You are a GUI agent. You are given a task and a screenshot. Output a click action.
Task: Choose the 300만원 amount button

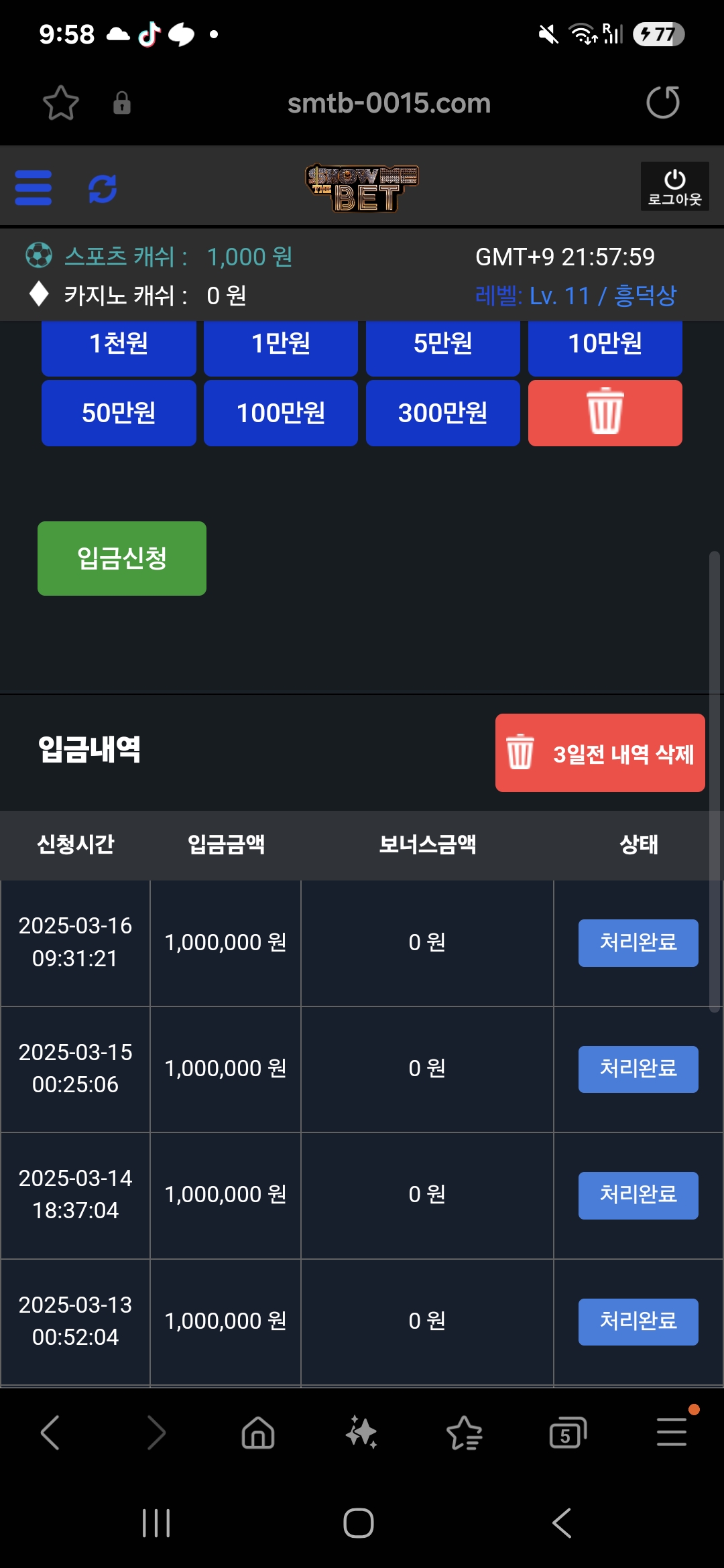pyautogui.click(x=443, y=413)
